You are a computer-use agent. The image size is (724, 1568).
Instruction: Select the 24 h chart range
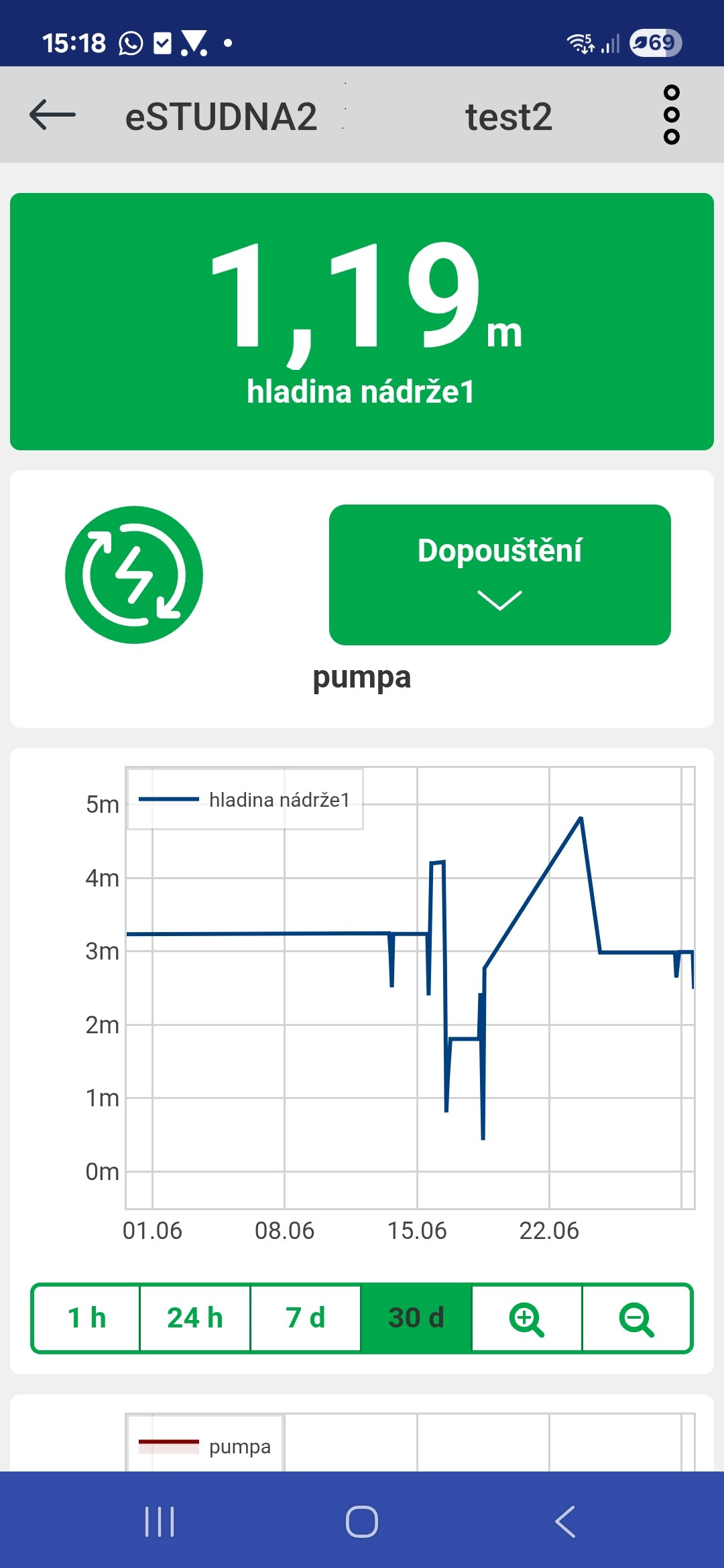(x=195, y=1318)
